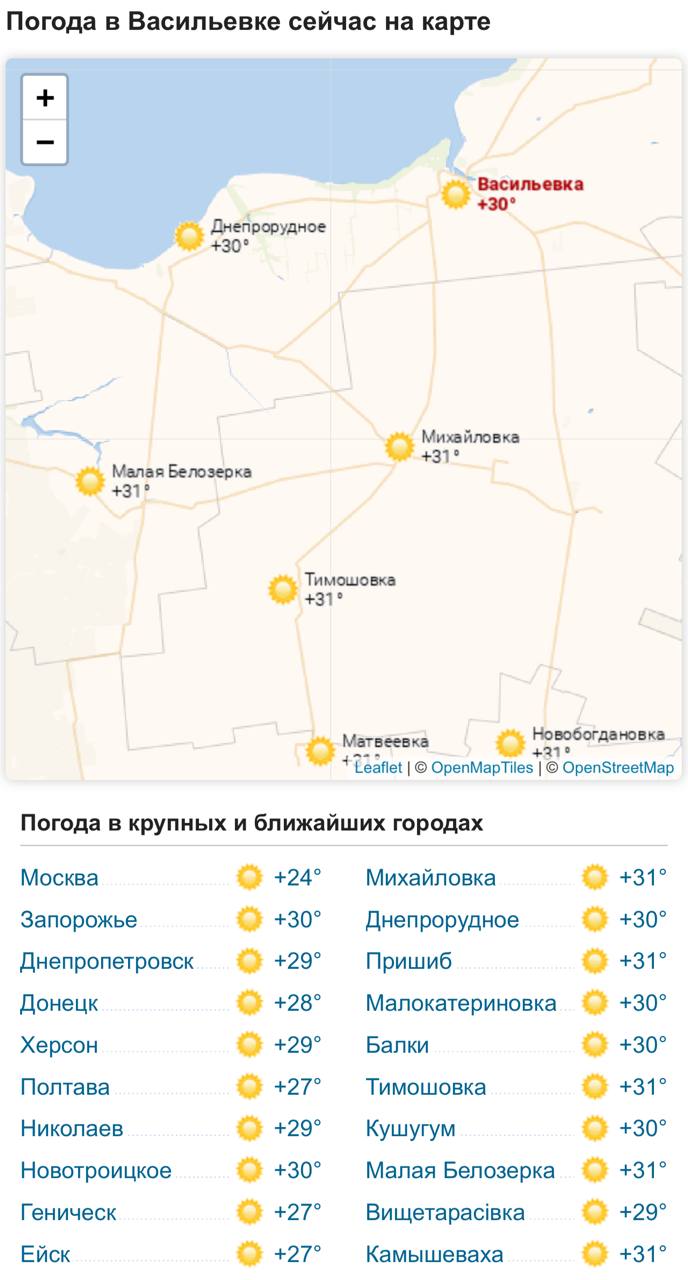Open the OpenMapTiles attribution link
This screenshot has width=688, height=1280.
point(482,768)
